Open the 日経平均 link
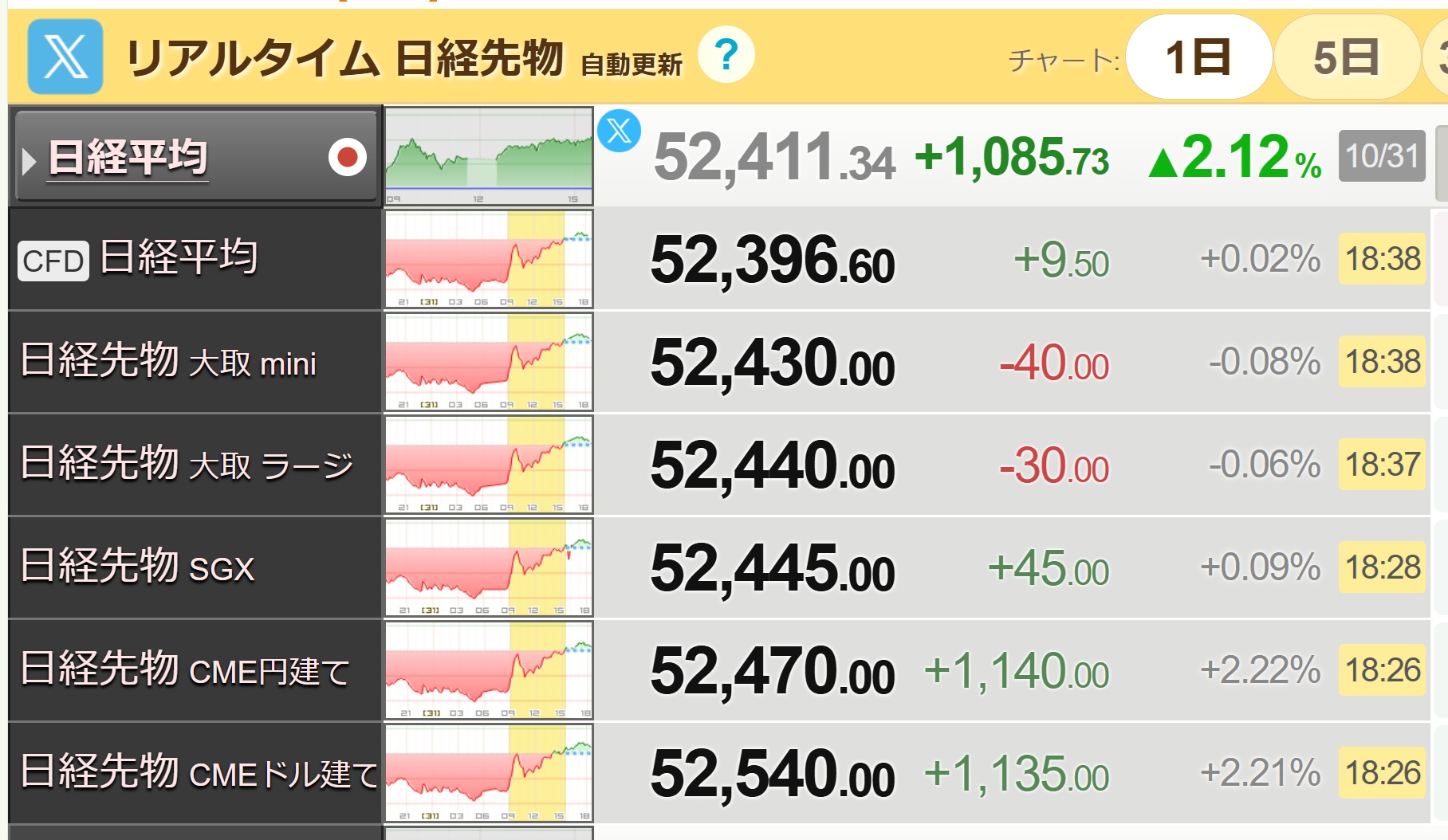Viewport: 1448px width, 840px height. pos(128,157)
